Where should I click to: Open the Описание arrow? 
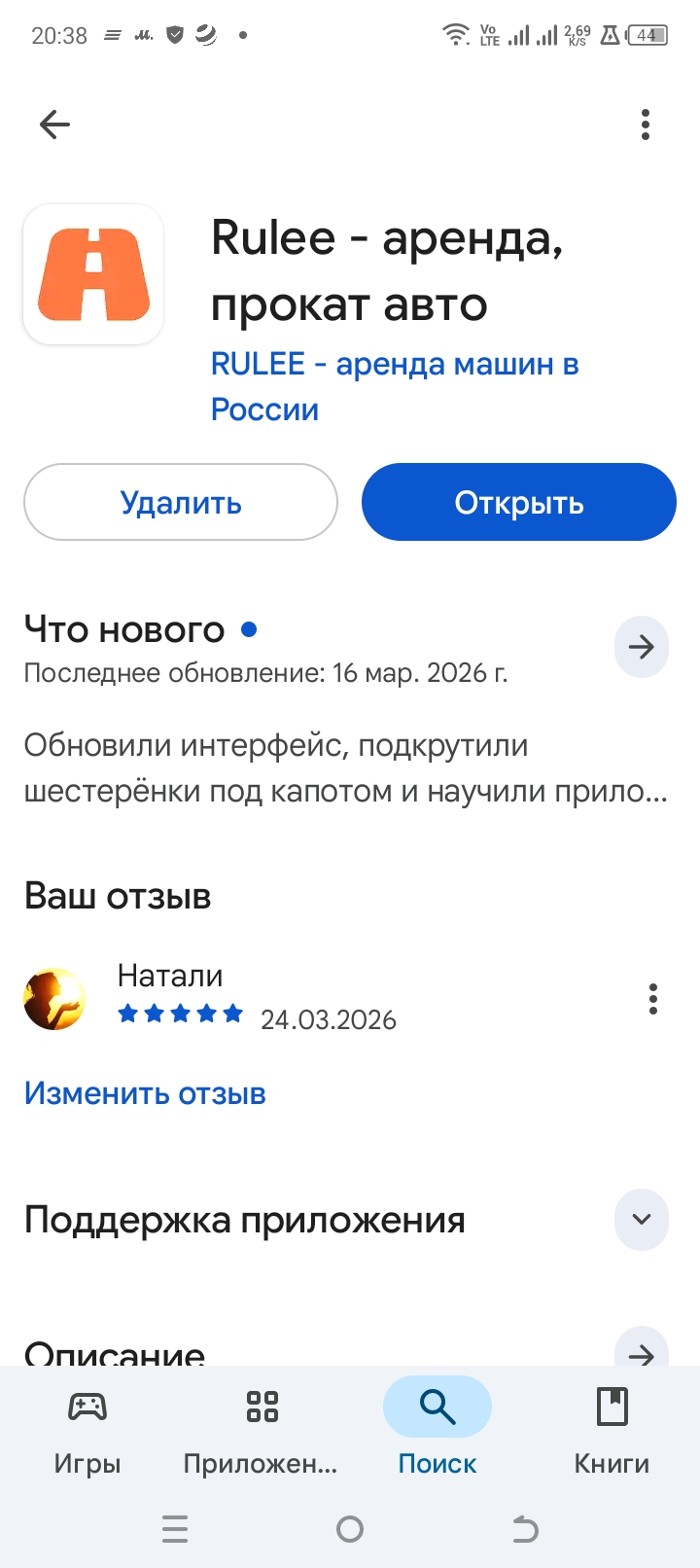(x=641, y=1352)
